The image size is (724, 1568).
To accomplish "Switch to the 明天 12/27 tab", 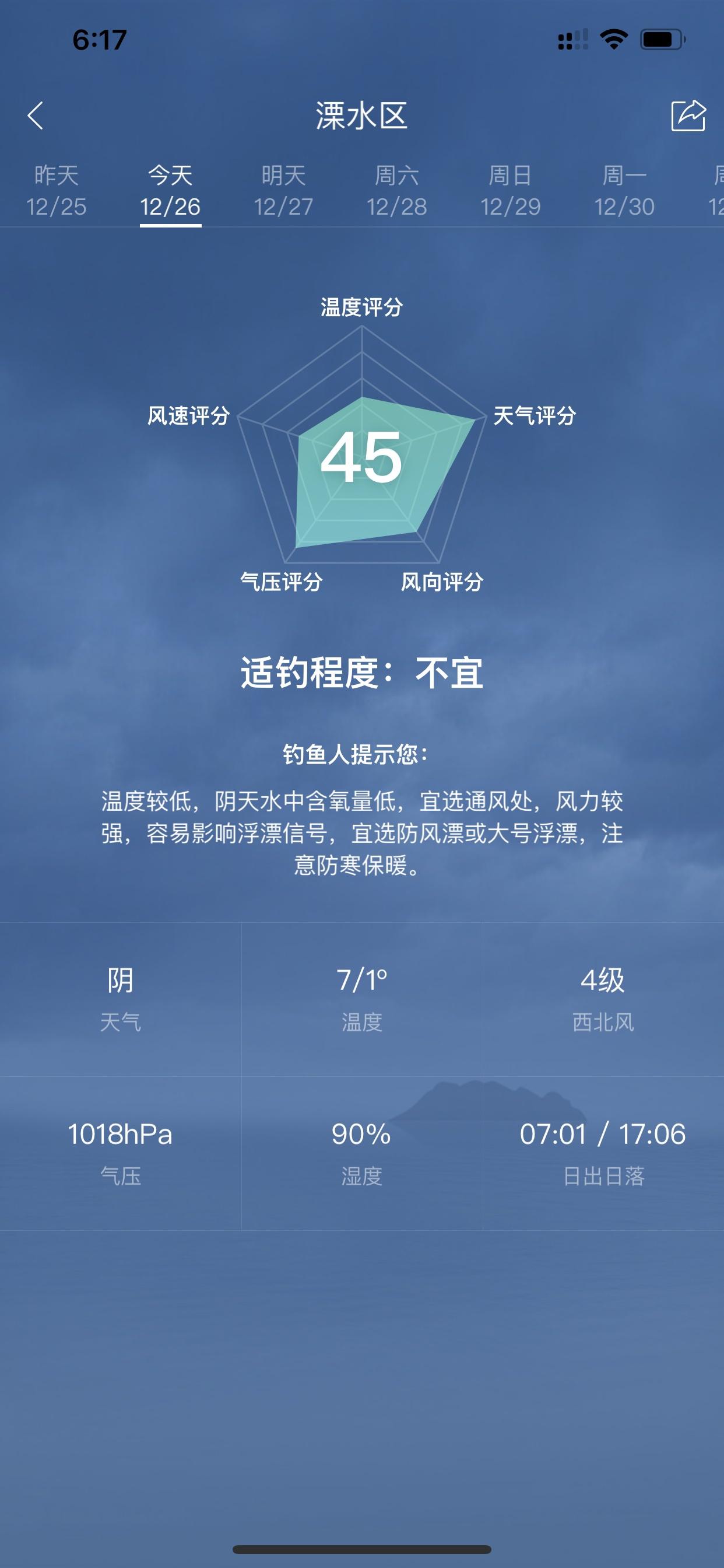I will point(283,191).
